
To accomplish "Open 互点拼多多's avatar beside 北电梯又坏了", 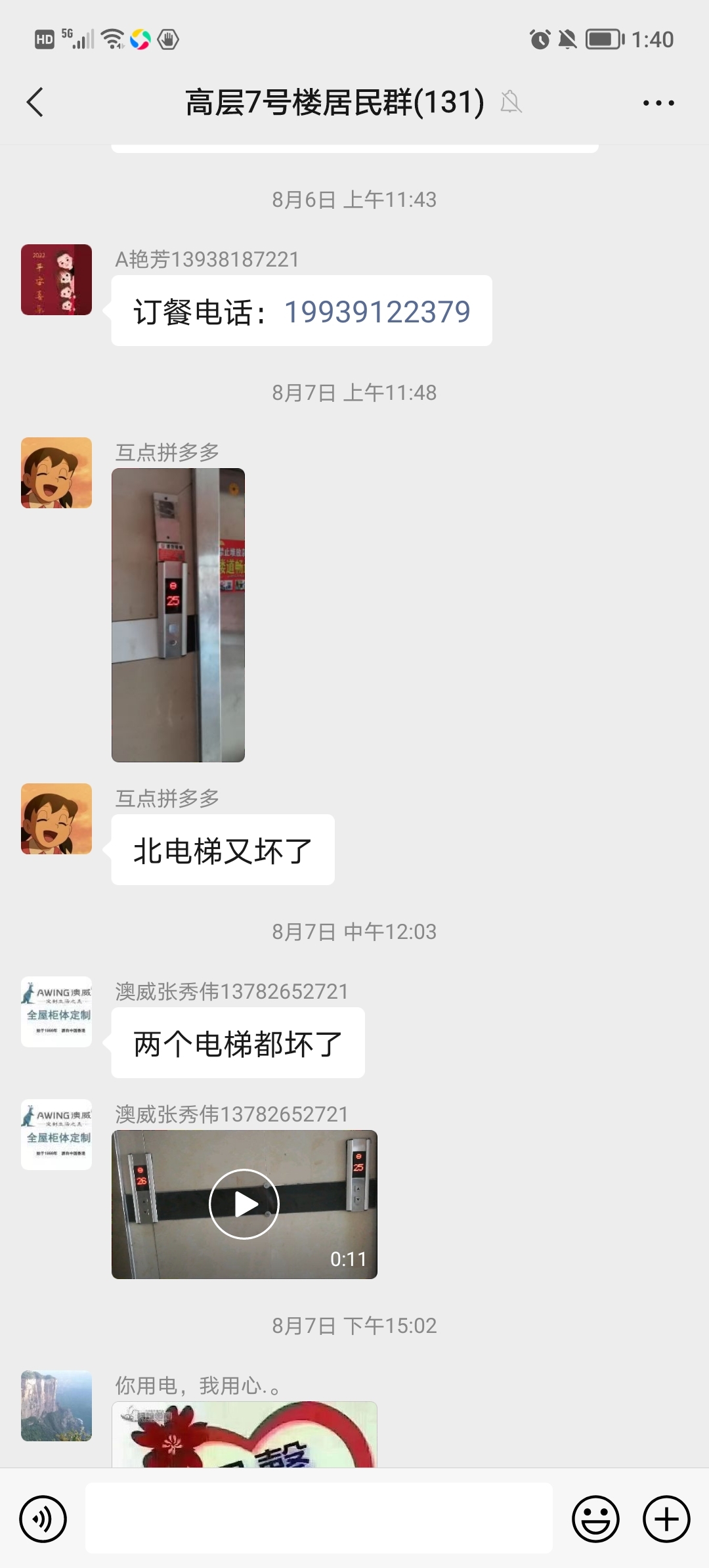I will pyautogui.click(x=56, y=819).
